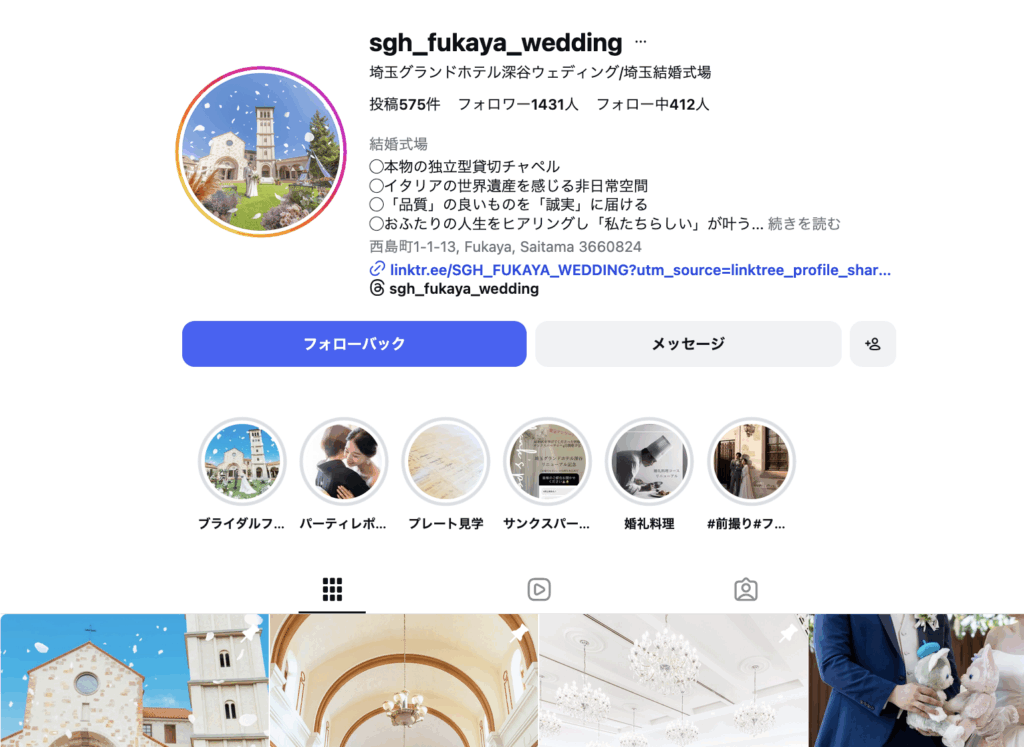
Task: Open the サンクスパー... highlight
Action: pos(547,462)
